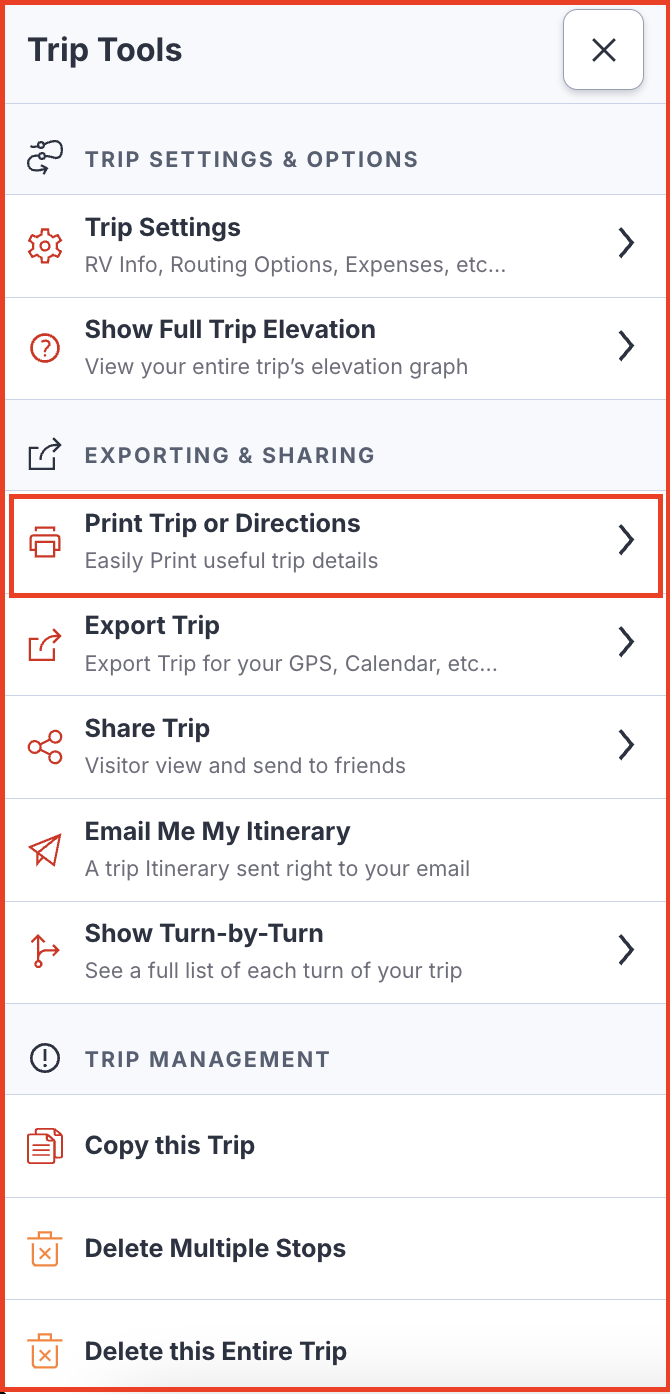670x1394 pixels.
Task: Select Export Trip option
Action: coord(335,644)
